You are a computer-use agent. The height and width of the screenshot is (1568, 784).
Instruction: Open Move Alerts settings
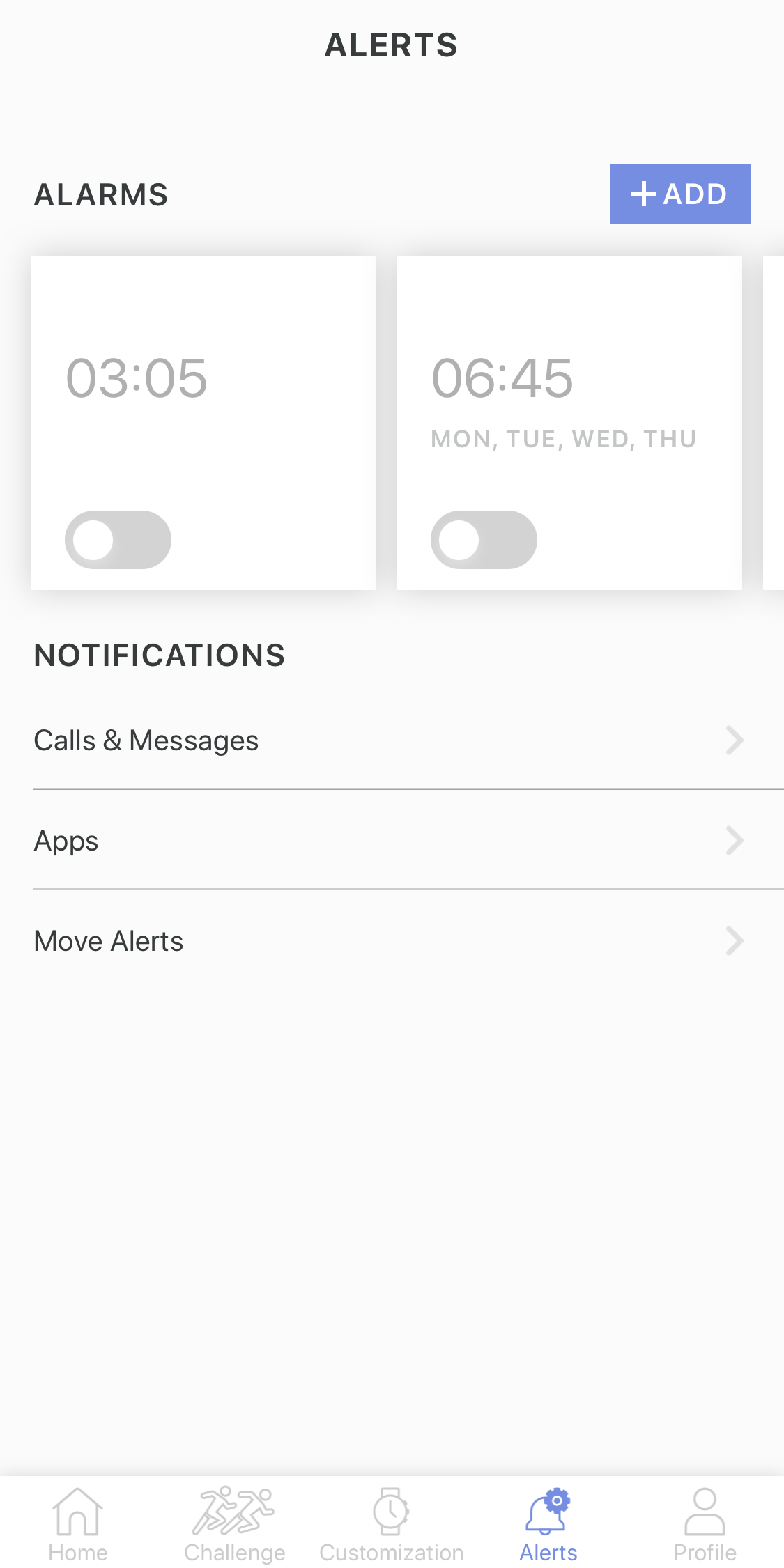[390, 941]
